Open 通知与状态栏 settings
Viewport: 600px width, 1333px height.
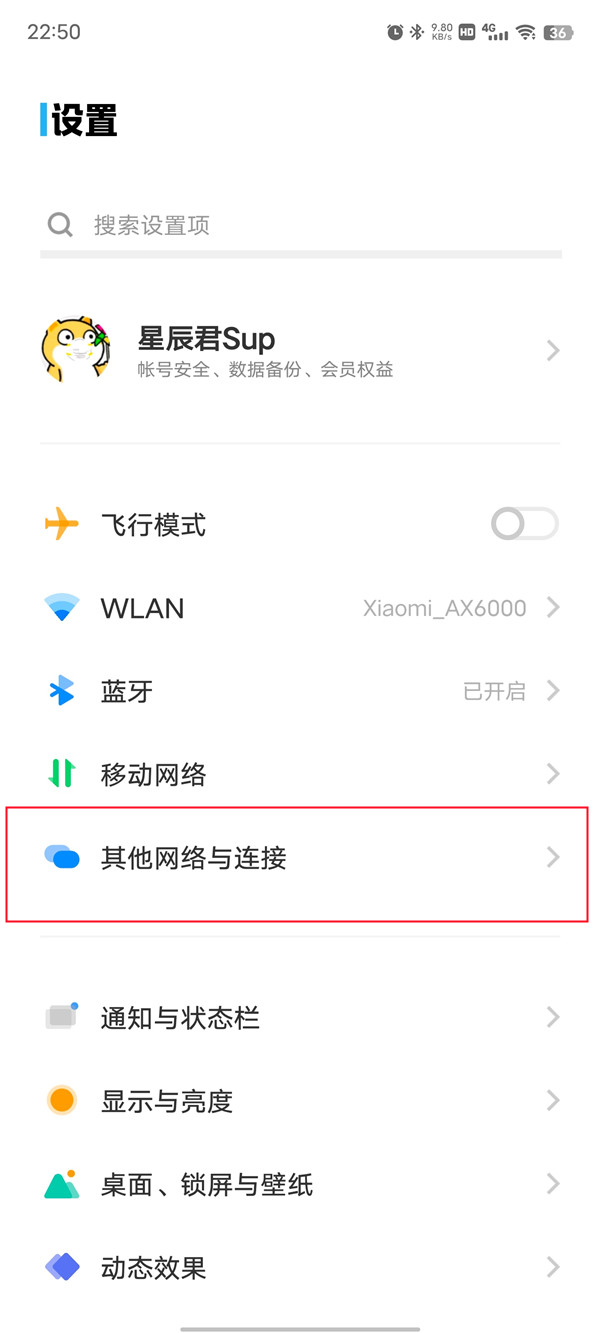(300, 1018)
